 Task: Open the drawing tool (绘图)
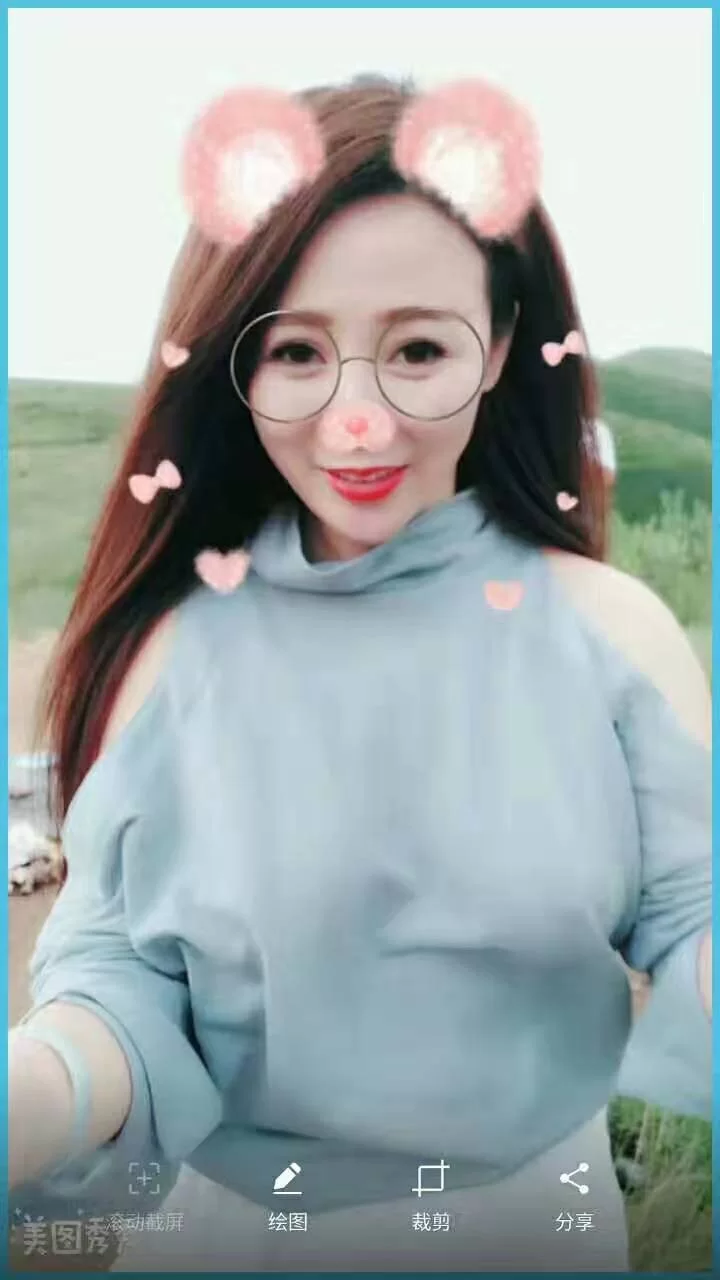[x=288, y=1194]
